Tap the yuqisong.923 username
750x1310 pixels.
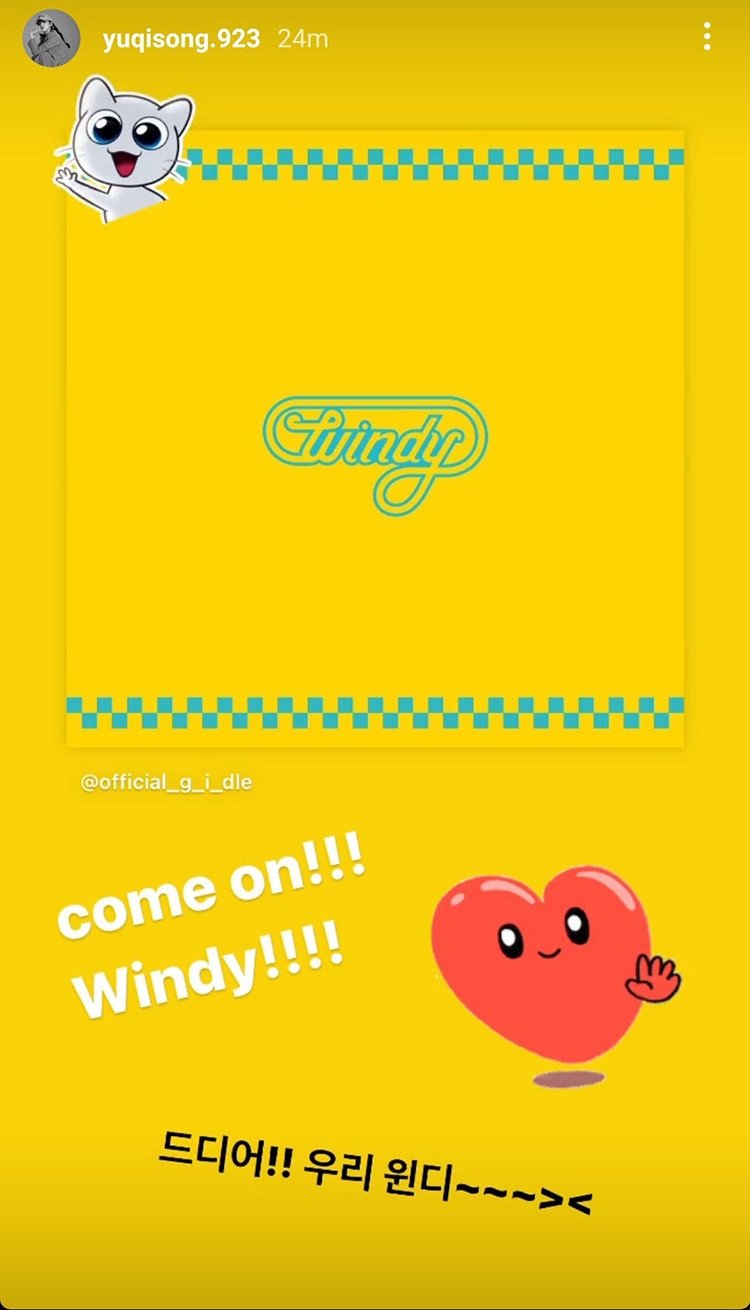click(181, 39)
